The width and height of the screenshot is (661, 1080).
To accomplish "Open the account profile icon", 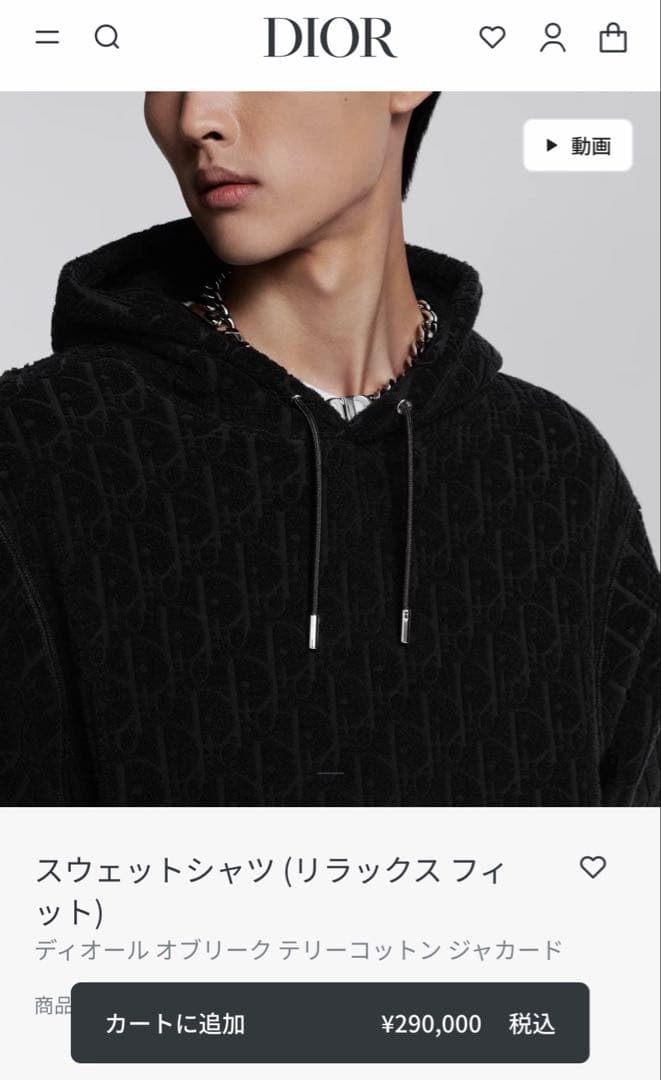I will click(553, 38).
